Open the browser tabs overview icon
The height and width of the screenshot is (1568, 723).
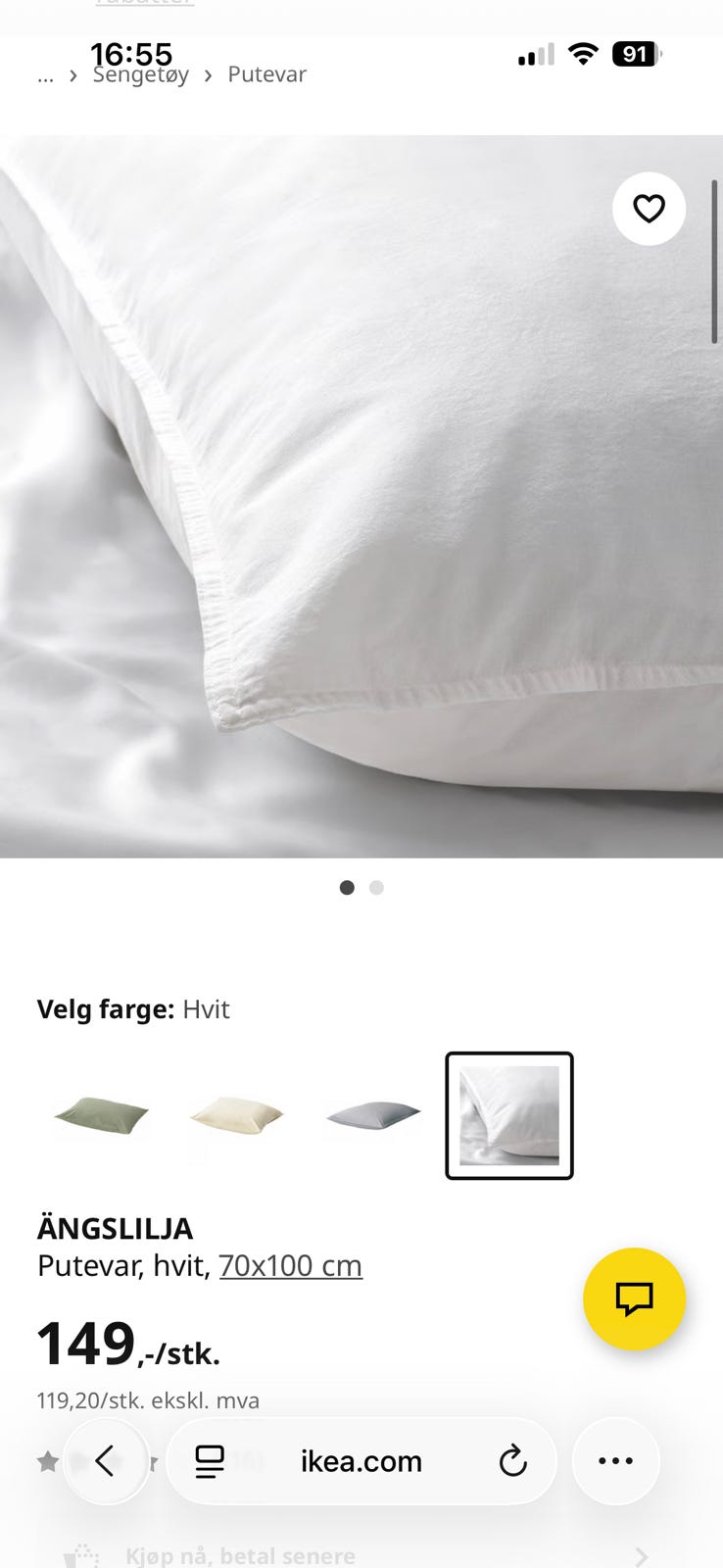[x=209, y=1460]
